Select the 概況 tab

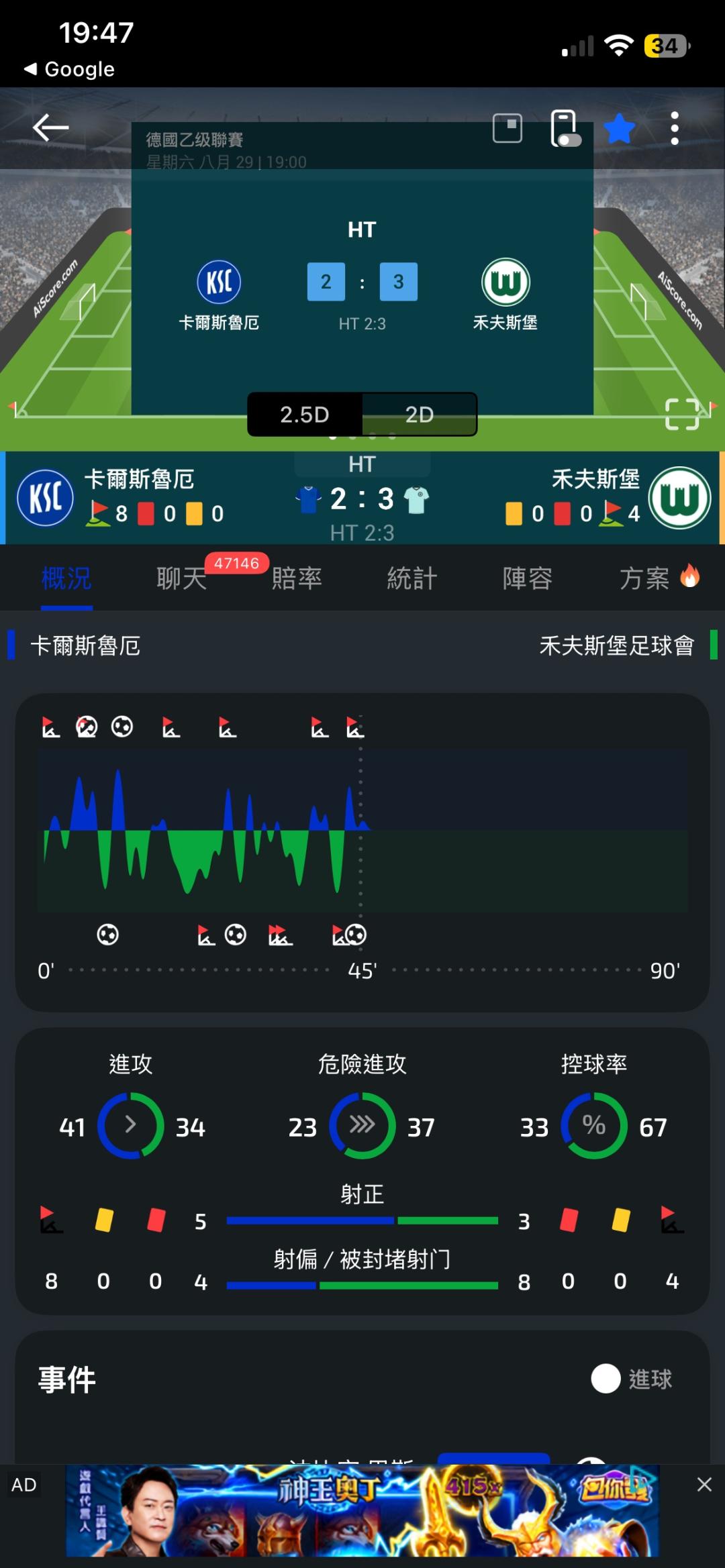pos(66,578)
